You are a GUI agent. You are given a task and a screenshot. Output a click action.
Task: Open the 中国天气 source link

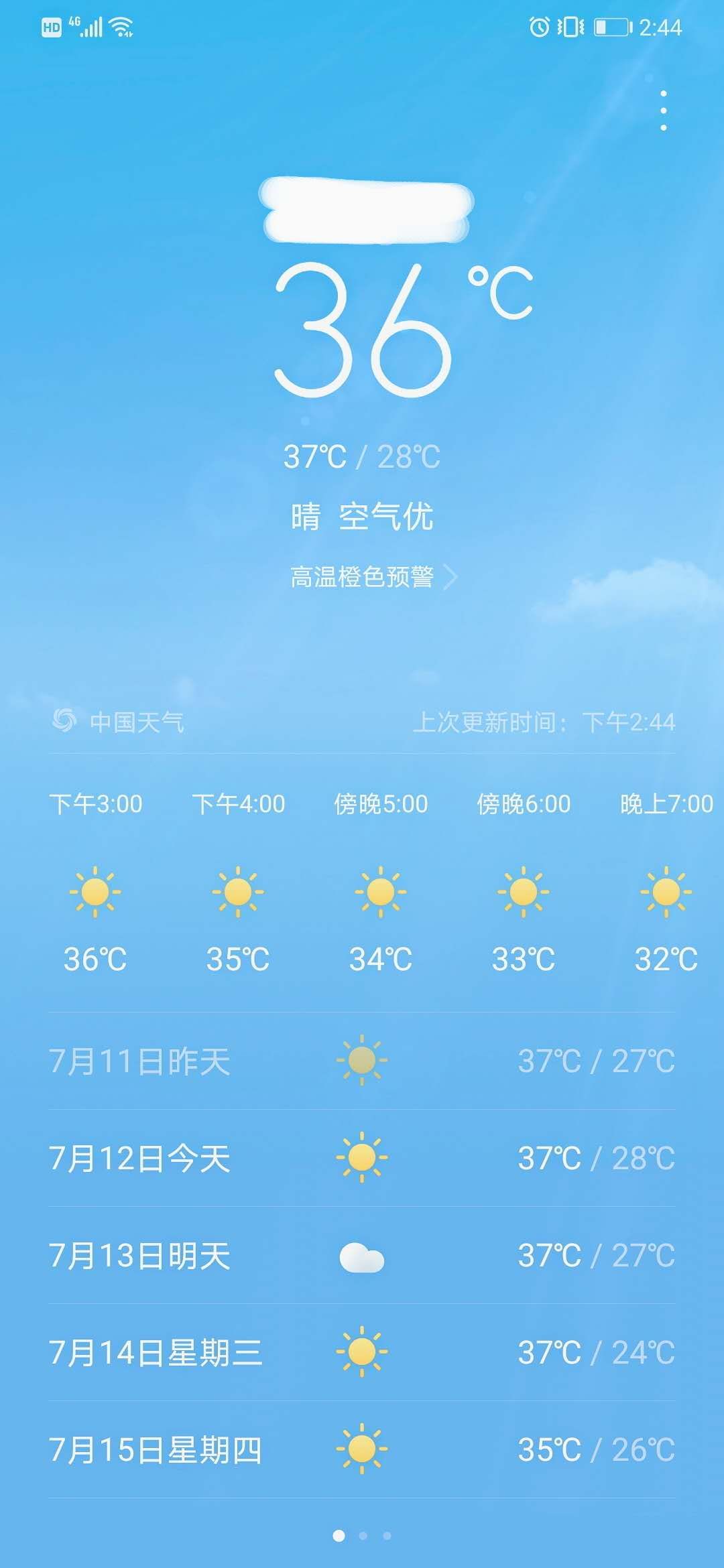pyautogui.click(x=119, y=722)
